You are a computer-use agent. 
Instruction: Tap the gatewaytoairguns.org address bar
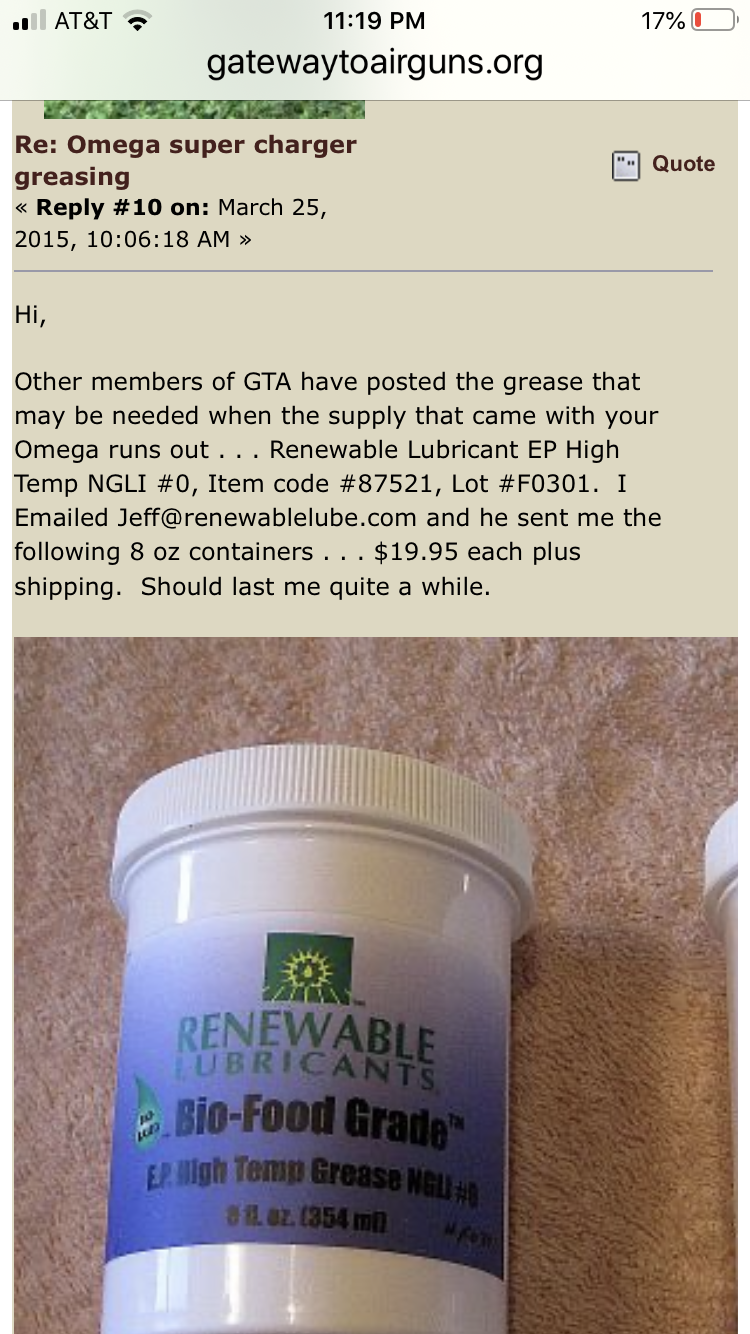[x=374, y=63]
